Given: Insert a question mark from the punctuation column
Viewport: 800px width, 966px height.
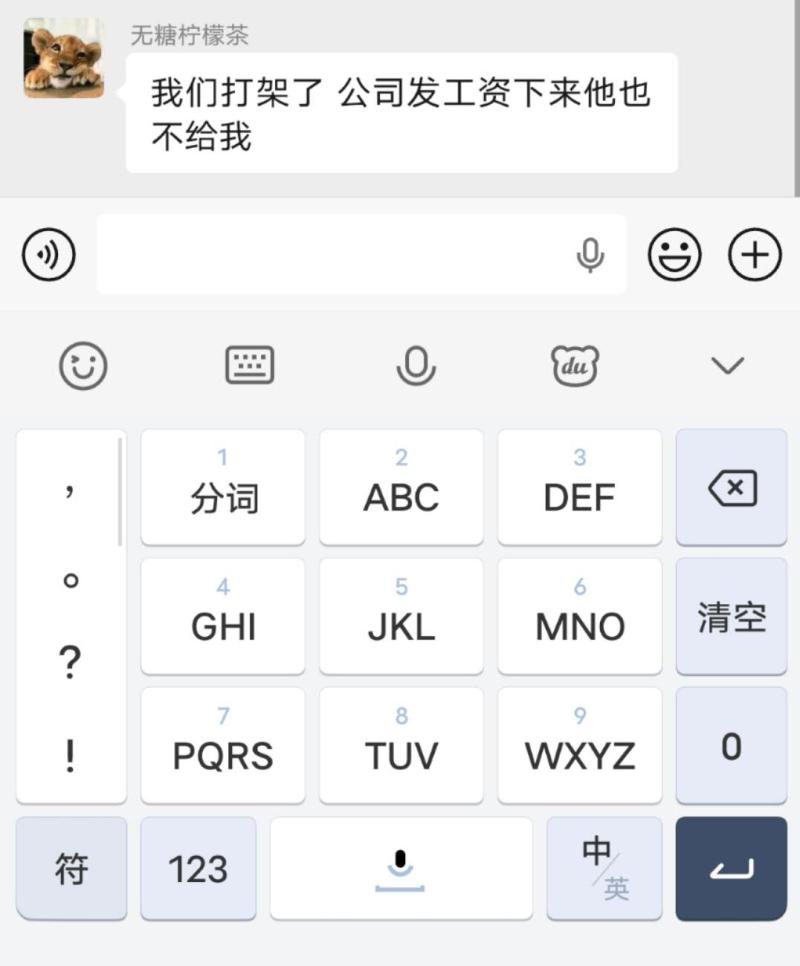Looking at the screenshot, I should tap(70, 662).
